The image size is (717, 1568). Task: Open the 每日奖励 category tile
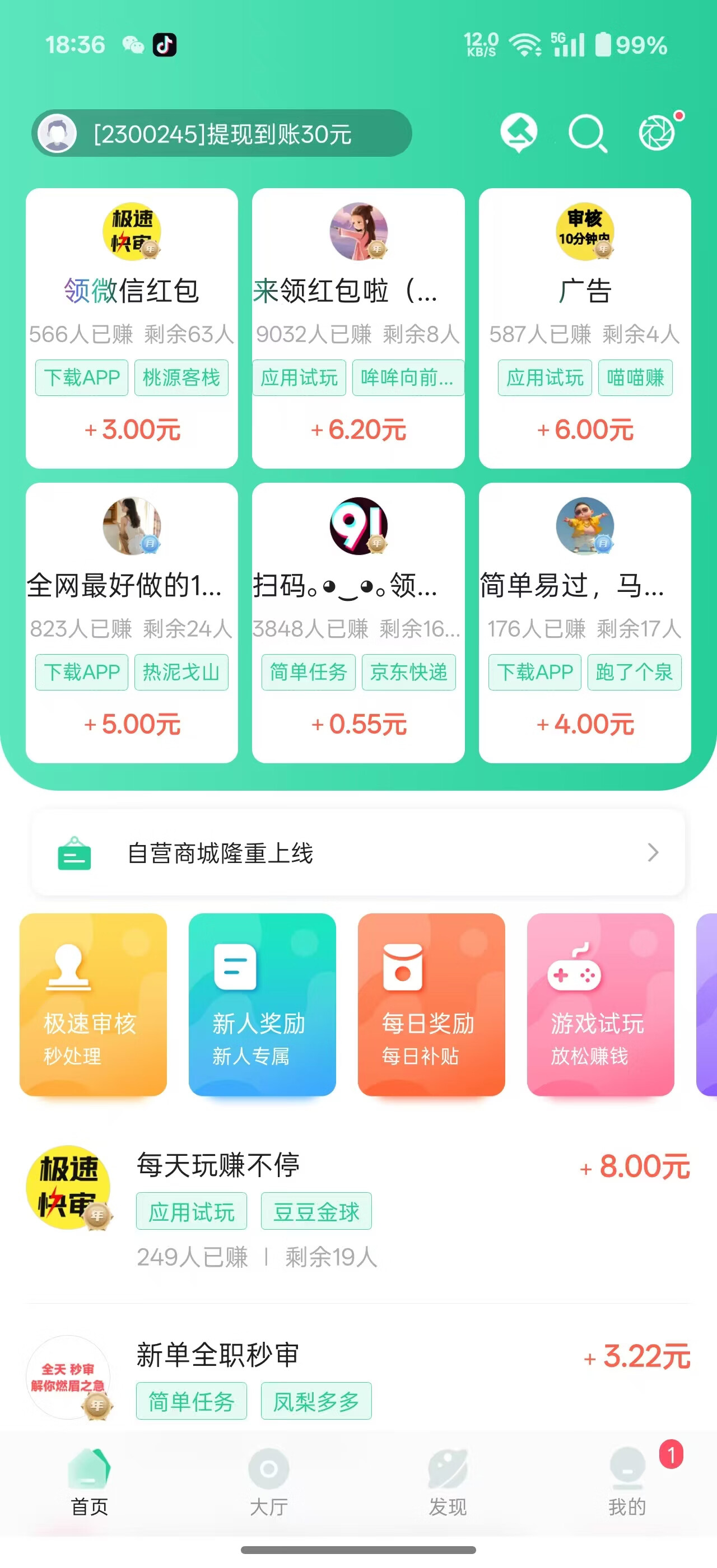pyautogui.click(x=431, y=1004)
